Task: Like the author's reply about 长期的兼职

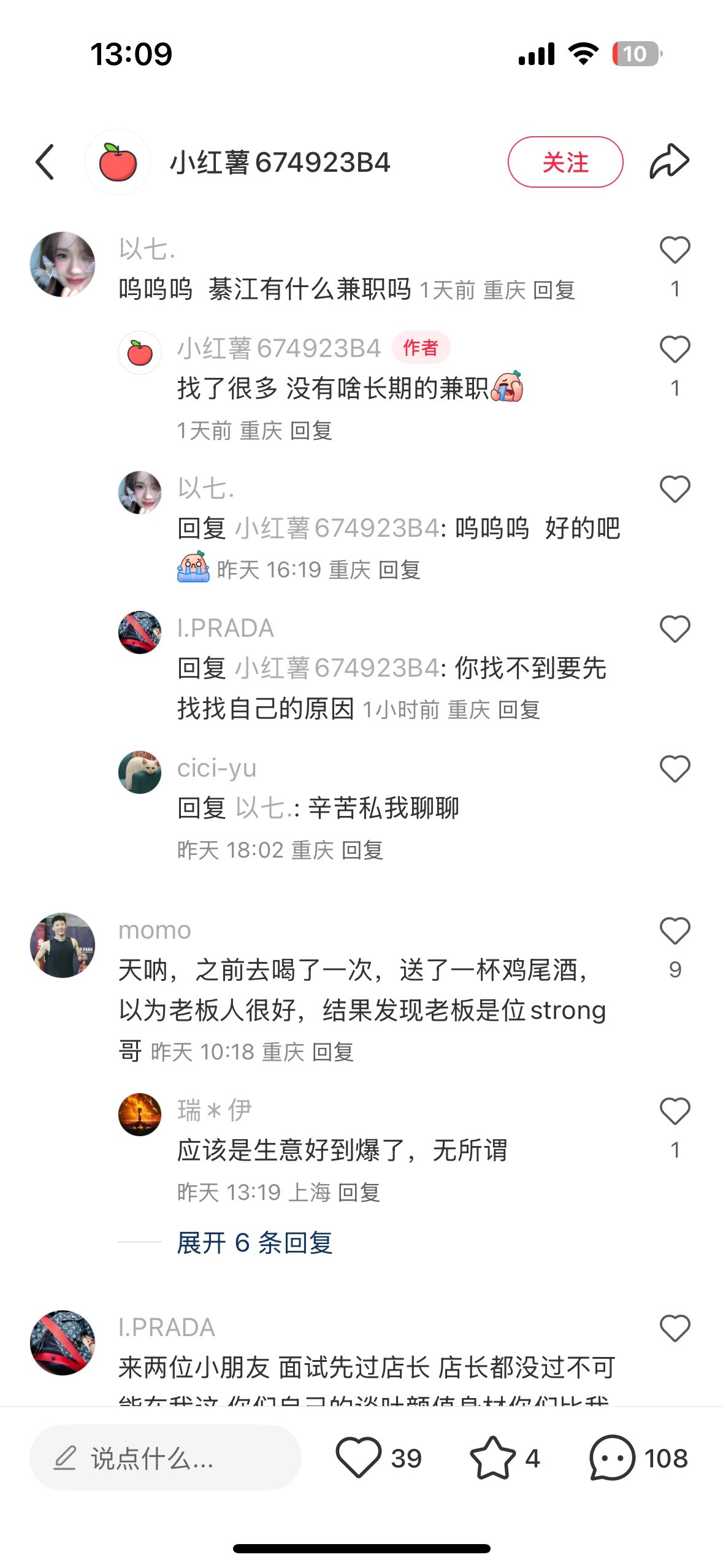Action: pyautogui.click(x=675, y=350)
